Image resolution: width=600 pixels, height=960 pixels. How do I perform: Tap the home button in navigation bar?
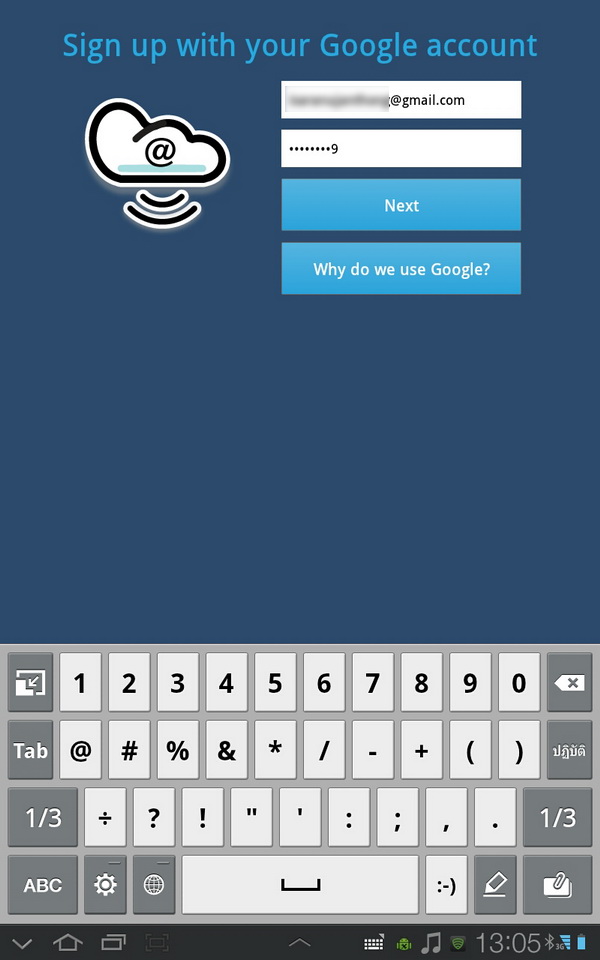67,943
